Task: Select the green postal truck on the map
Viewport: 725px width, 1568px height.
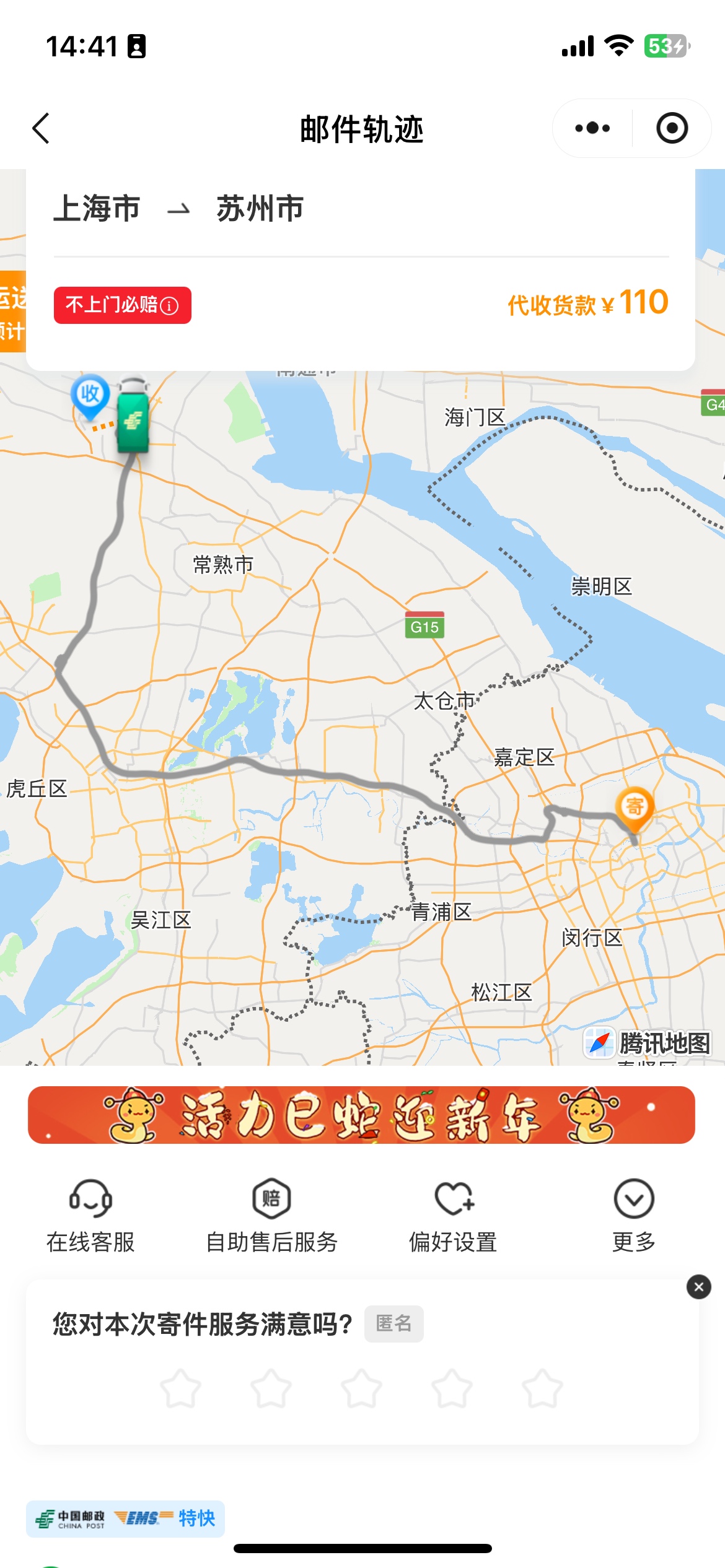Action: point(133,416)
